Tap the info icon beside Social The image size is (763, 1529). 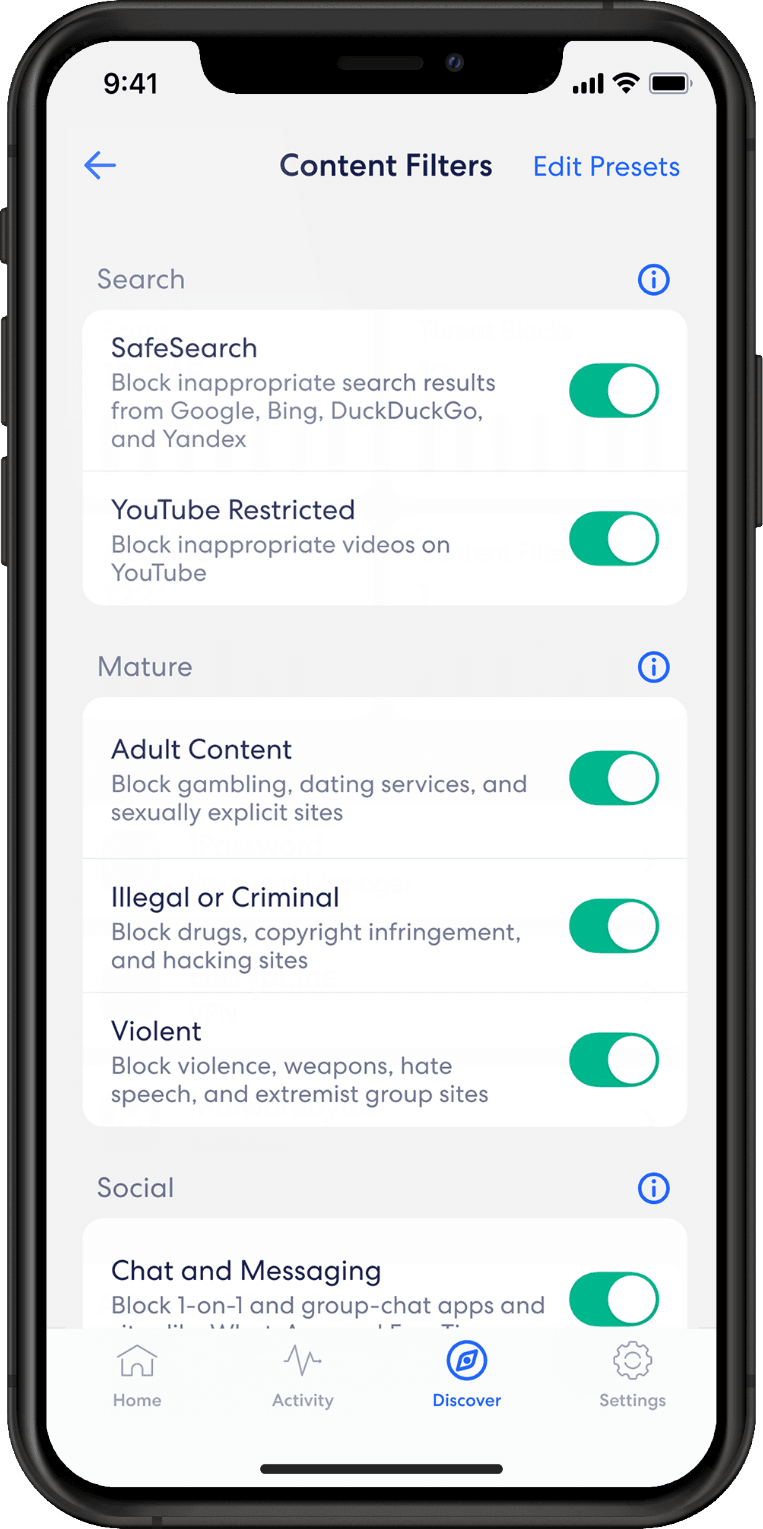coord(653,1188)
